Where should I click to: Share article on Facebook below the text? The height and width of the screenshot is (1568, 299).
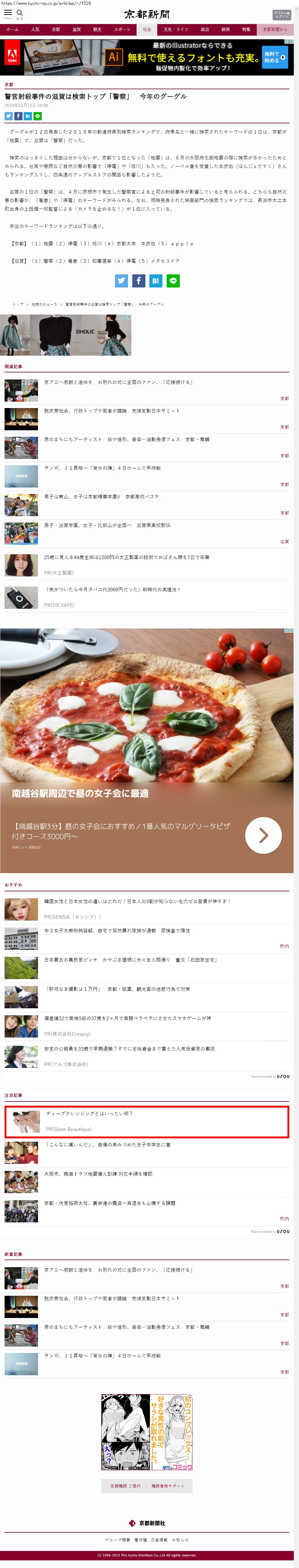(x=139, y=280)
